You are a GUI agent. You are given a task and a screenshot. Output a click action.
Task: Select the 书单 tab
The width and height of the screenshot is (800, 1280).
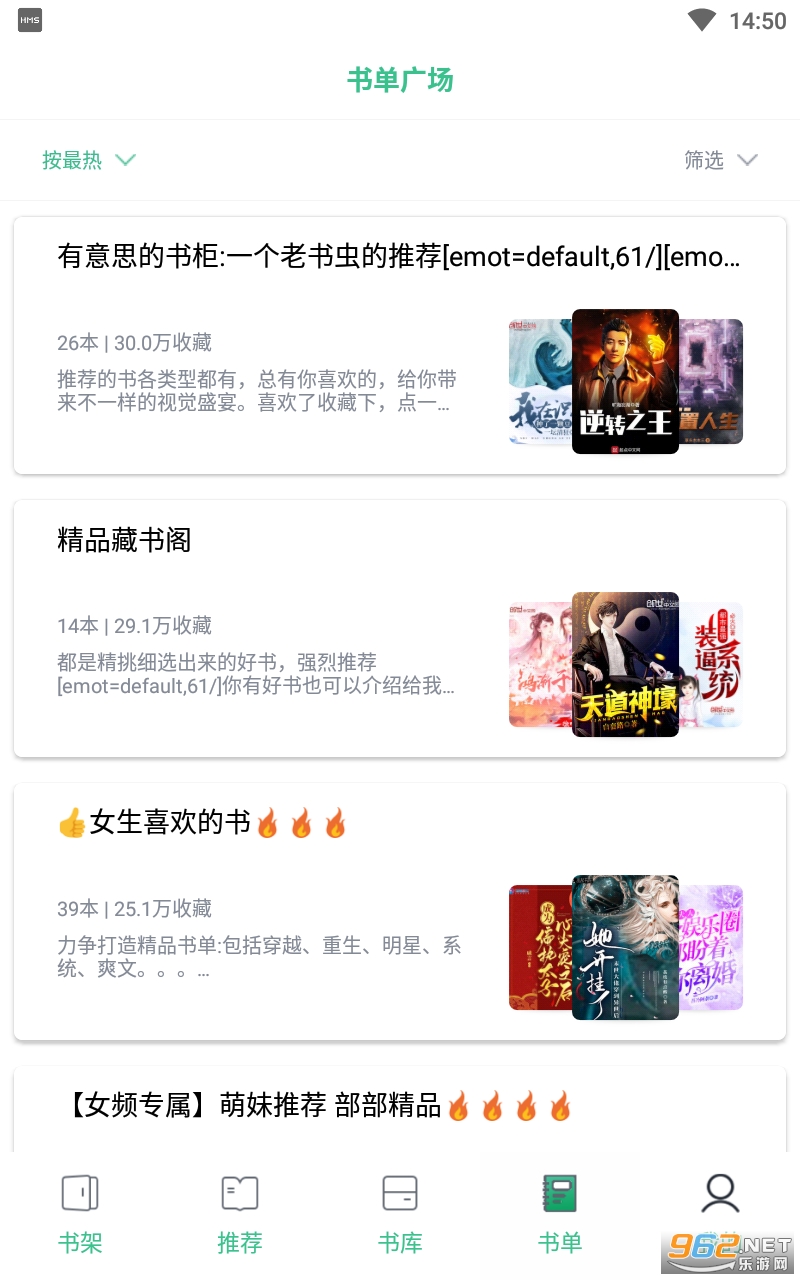tap(560, 1214)
